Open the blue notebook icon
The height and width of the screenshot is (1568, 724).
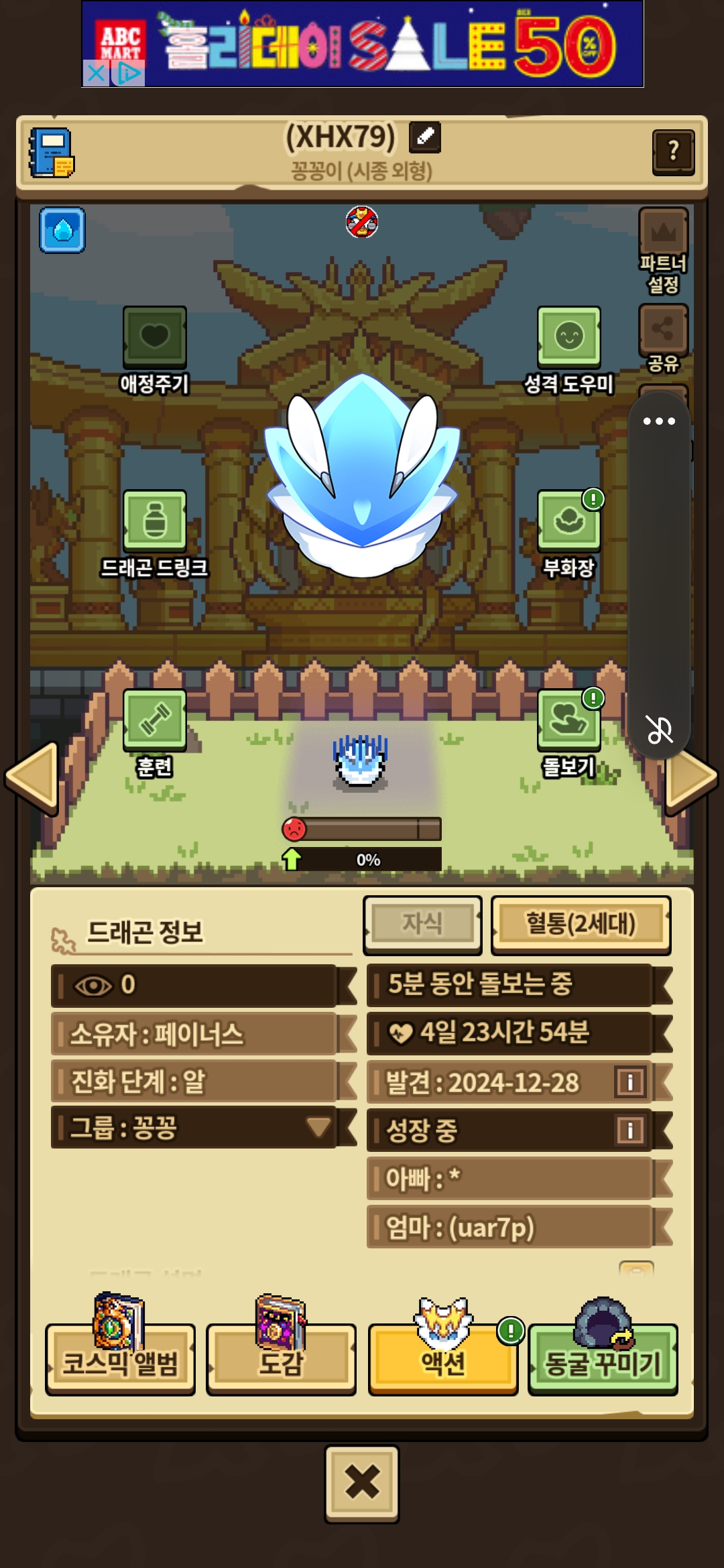[51, 153]
